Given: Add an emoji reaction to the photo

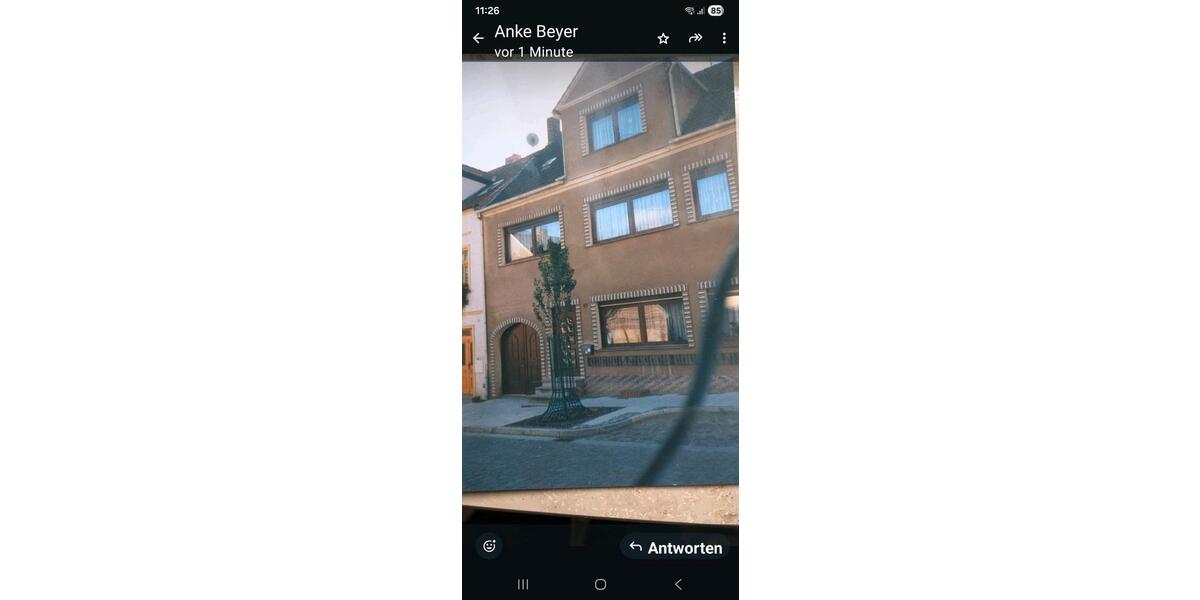Looking at the screenshot, I should pyautogui.click(x=489, y=546).
